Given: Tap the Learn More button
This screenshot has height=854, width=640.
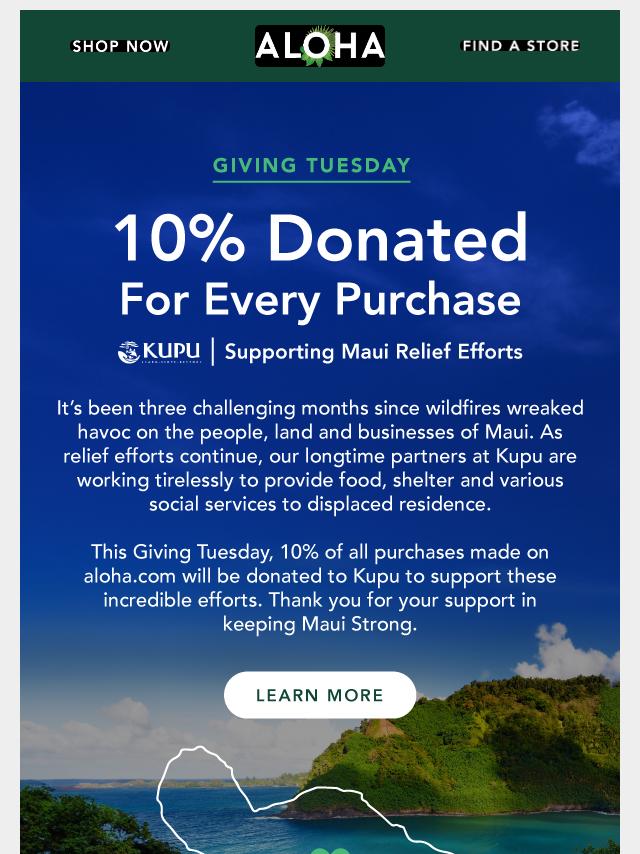Looking at the screenshot, I should point(319,695).
